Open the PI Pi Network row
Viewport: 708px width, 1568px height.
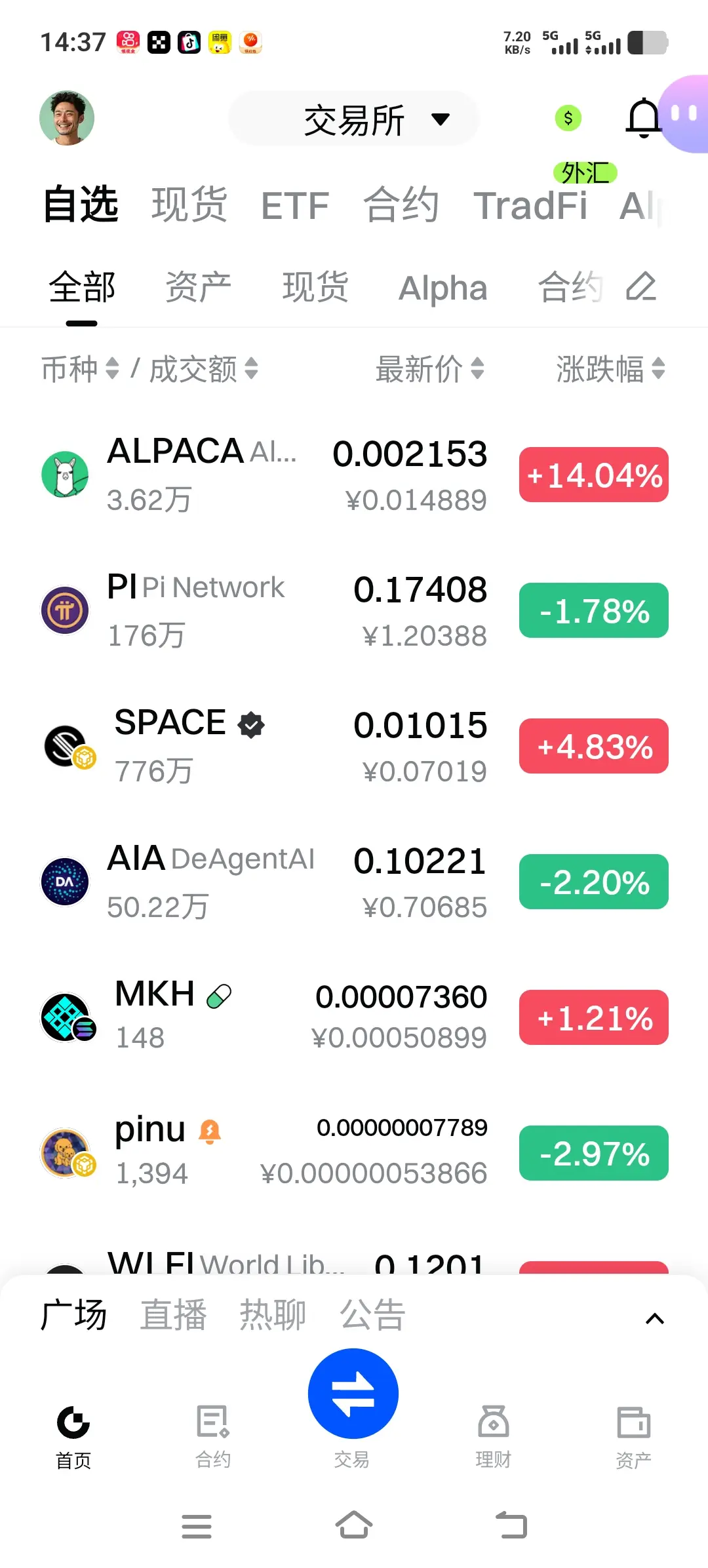[x=262, y=610]
